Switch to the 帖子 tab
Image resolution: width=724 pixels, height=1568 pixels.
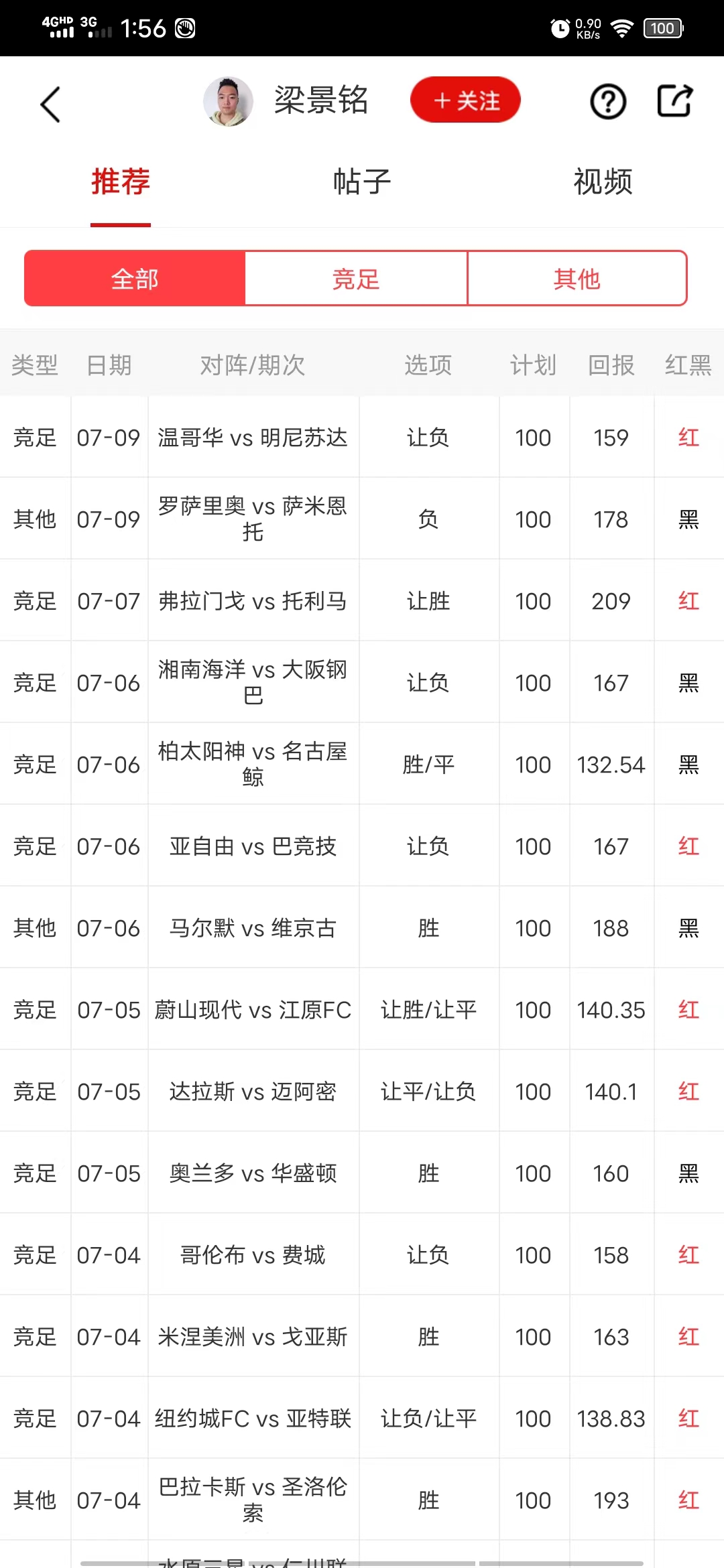coord(362,182)
